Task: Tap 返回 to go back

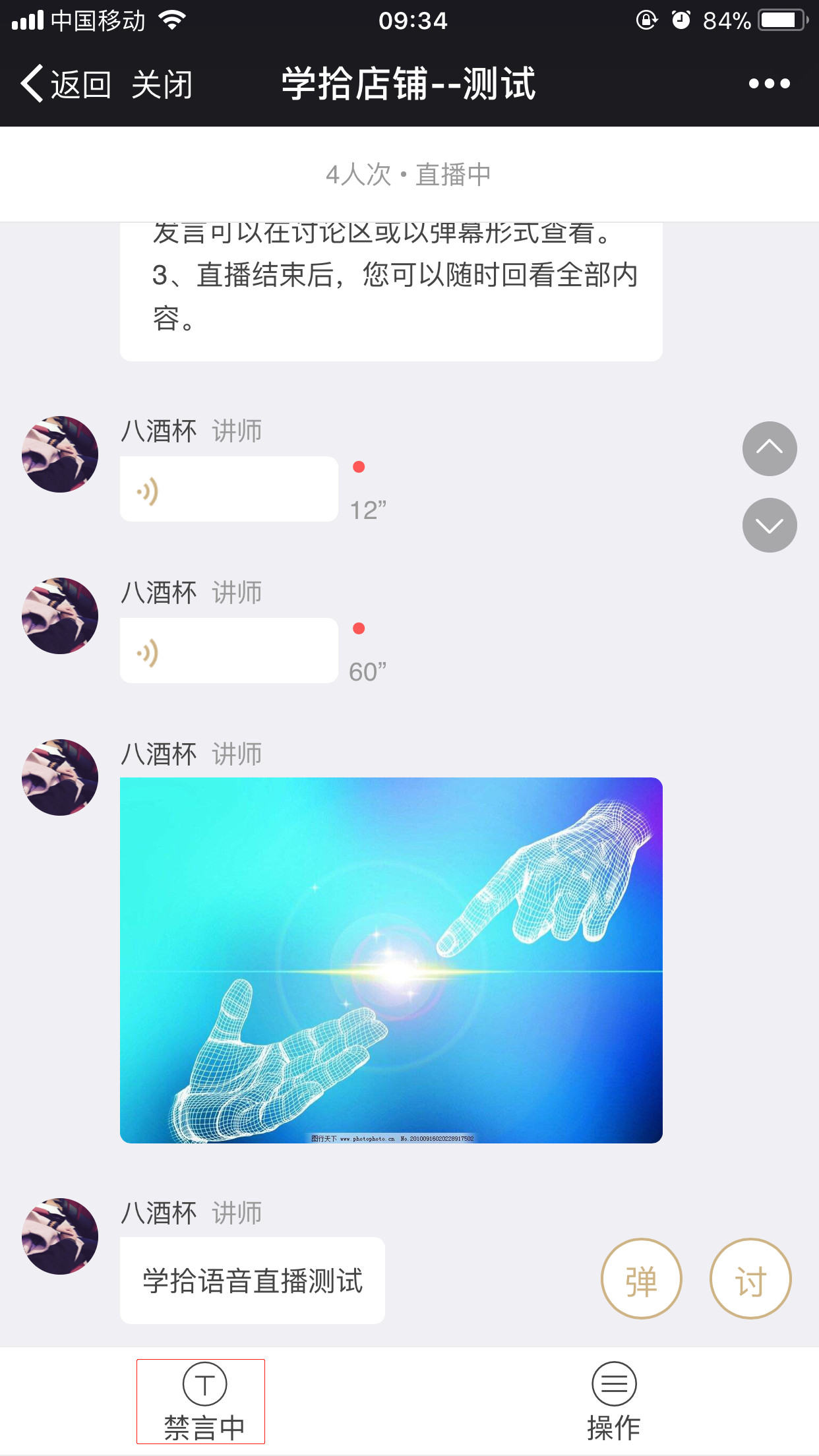Action: pyautogui.click(x=66, y=84)
